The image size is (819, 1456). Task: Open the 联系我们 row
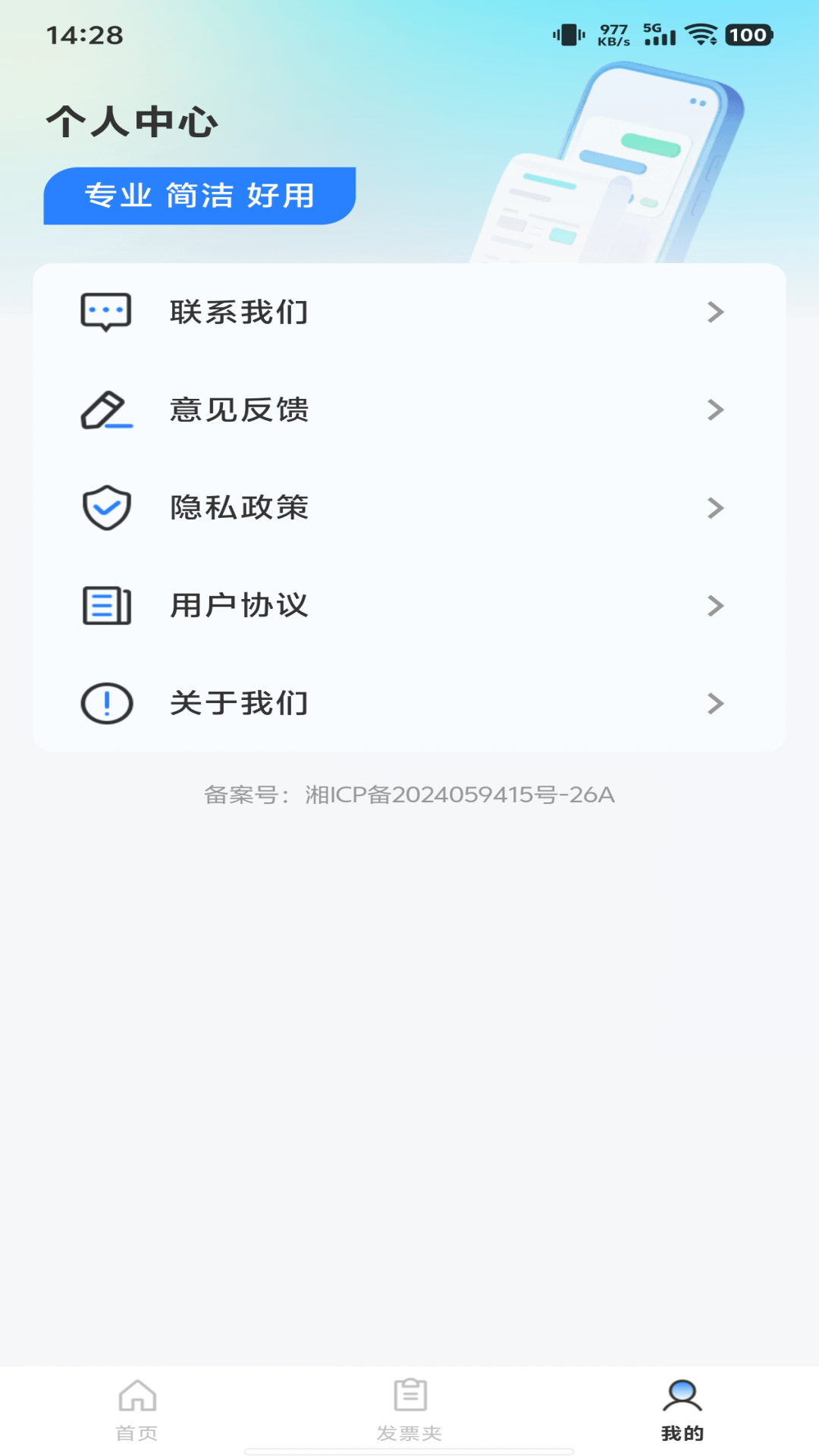tap(408, 312)
